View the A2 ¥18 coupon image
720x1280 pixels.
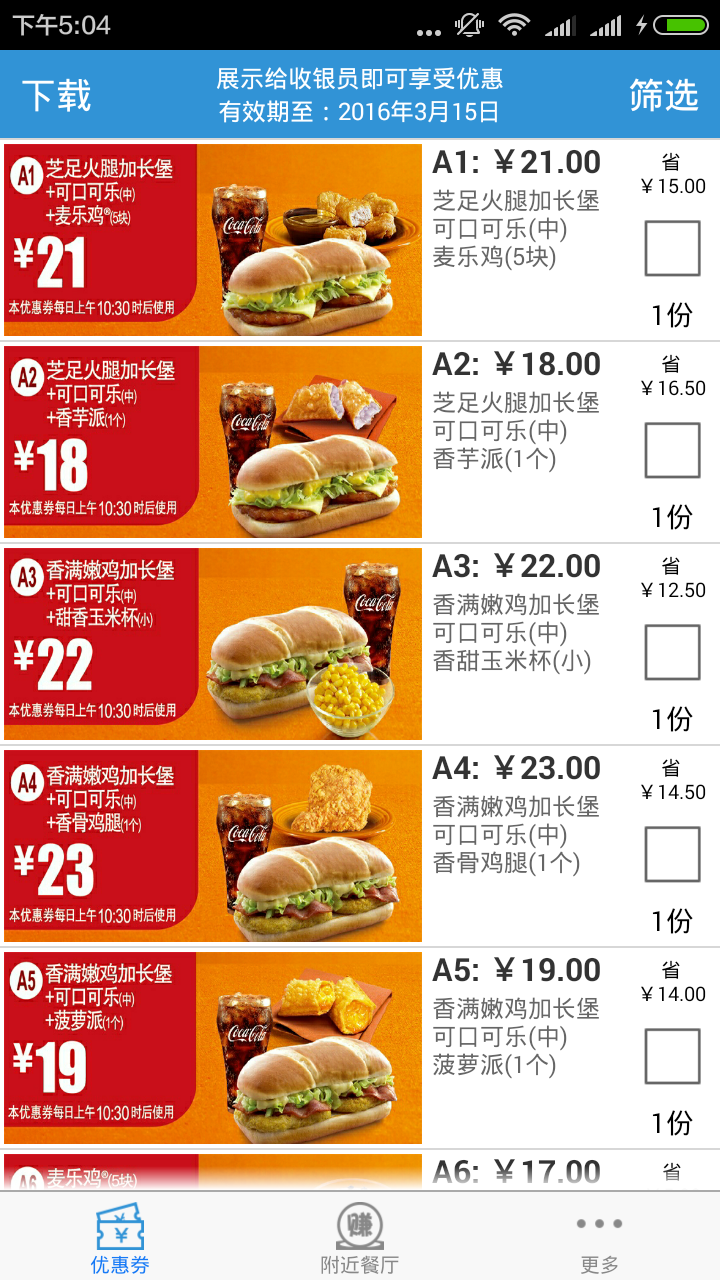[x=213, y=442]
